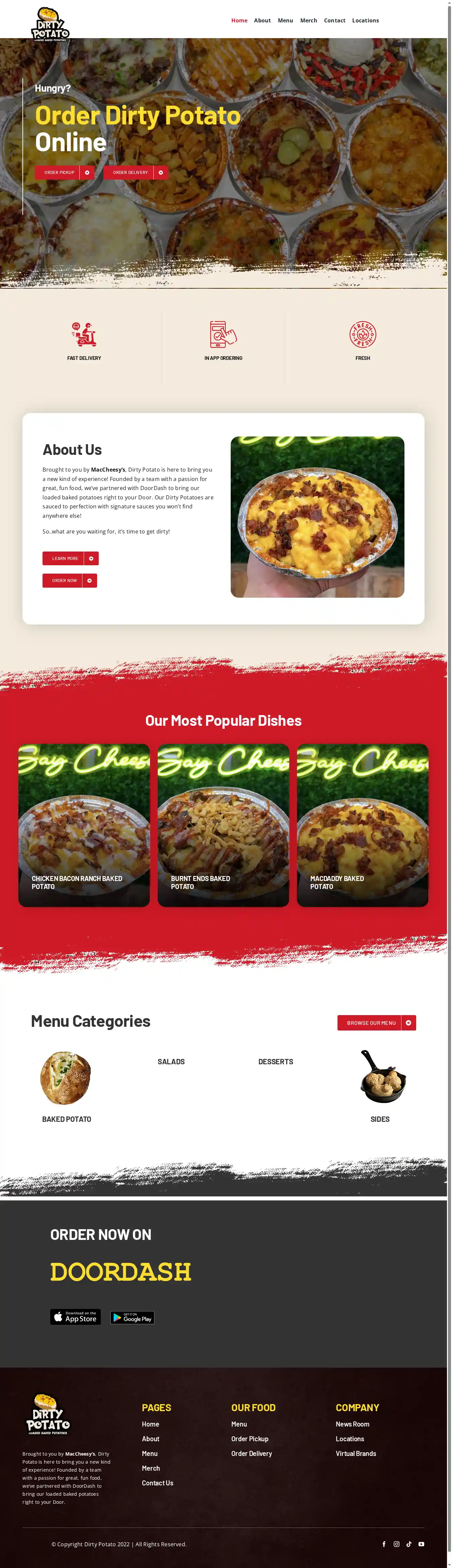The image size is (452, 1568).
Task: Download from the App Store badge
Action: 76,1316
